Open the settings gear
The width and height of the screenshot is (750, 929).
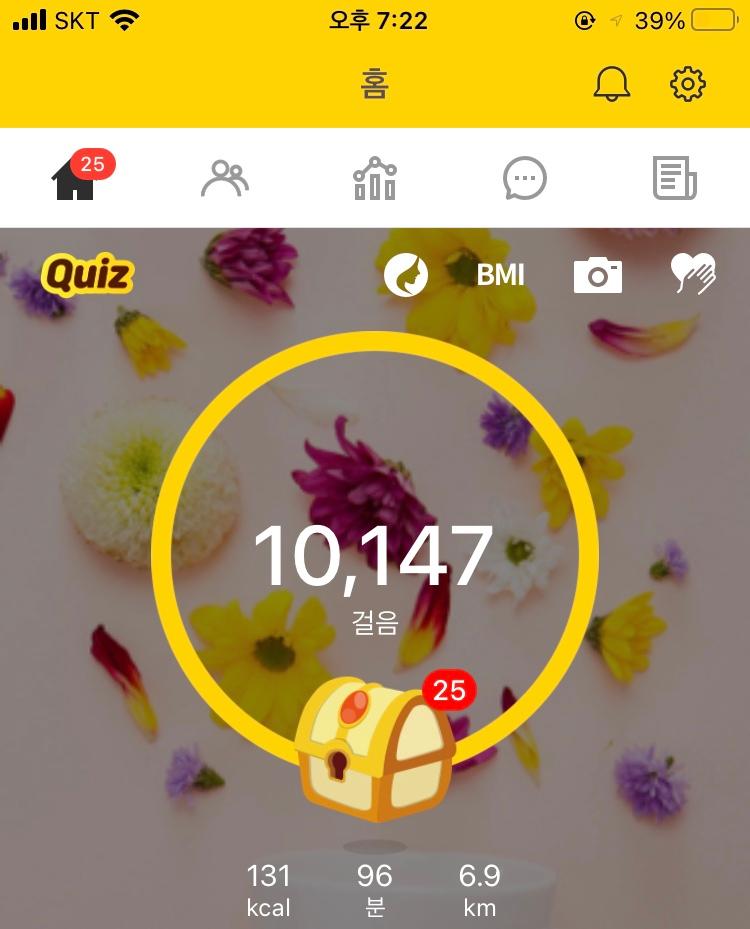(x=688, y=84)
